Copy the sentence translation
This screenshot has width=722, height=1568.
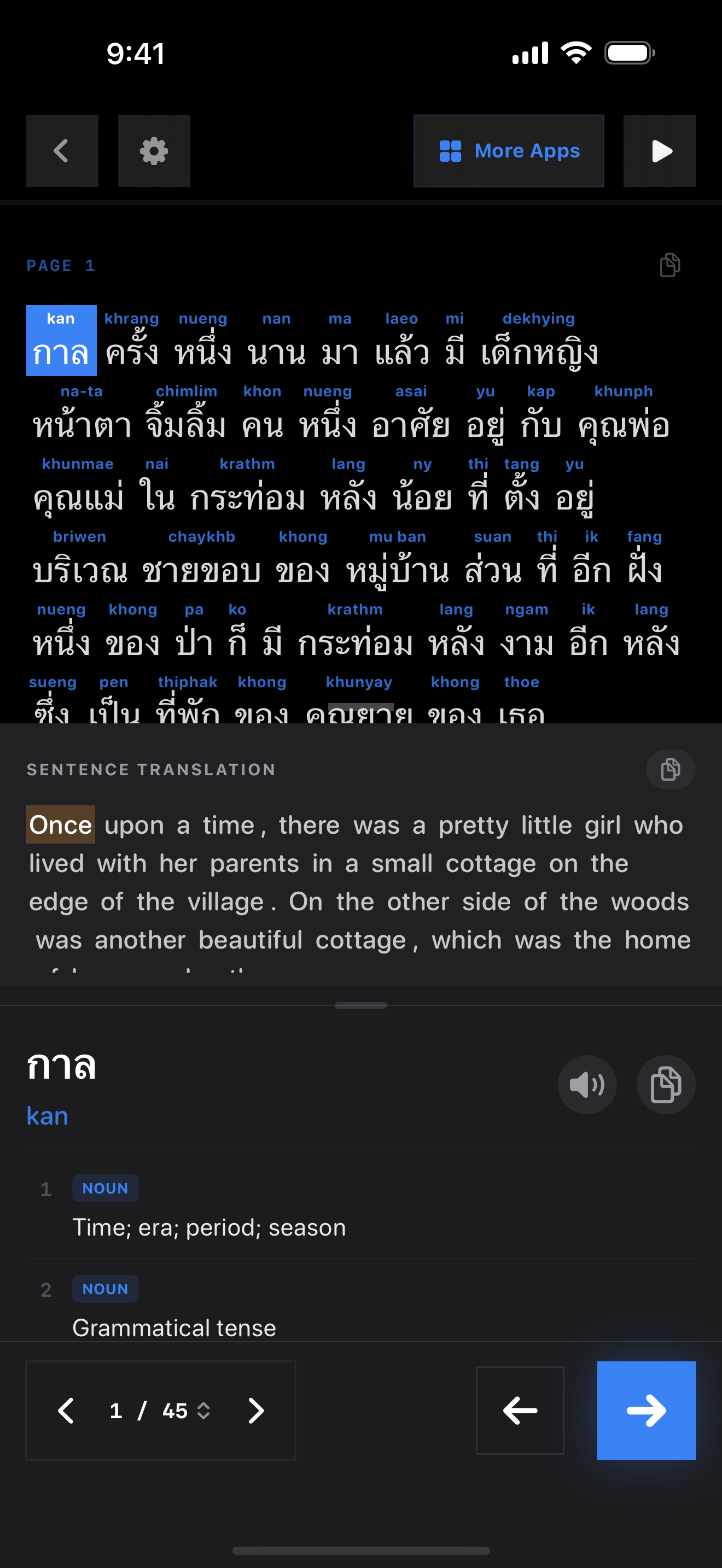pos(669,769)
